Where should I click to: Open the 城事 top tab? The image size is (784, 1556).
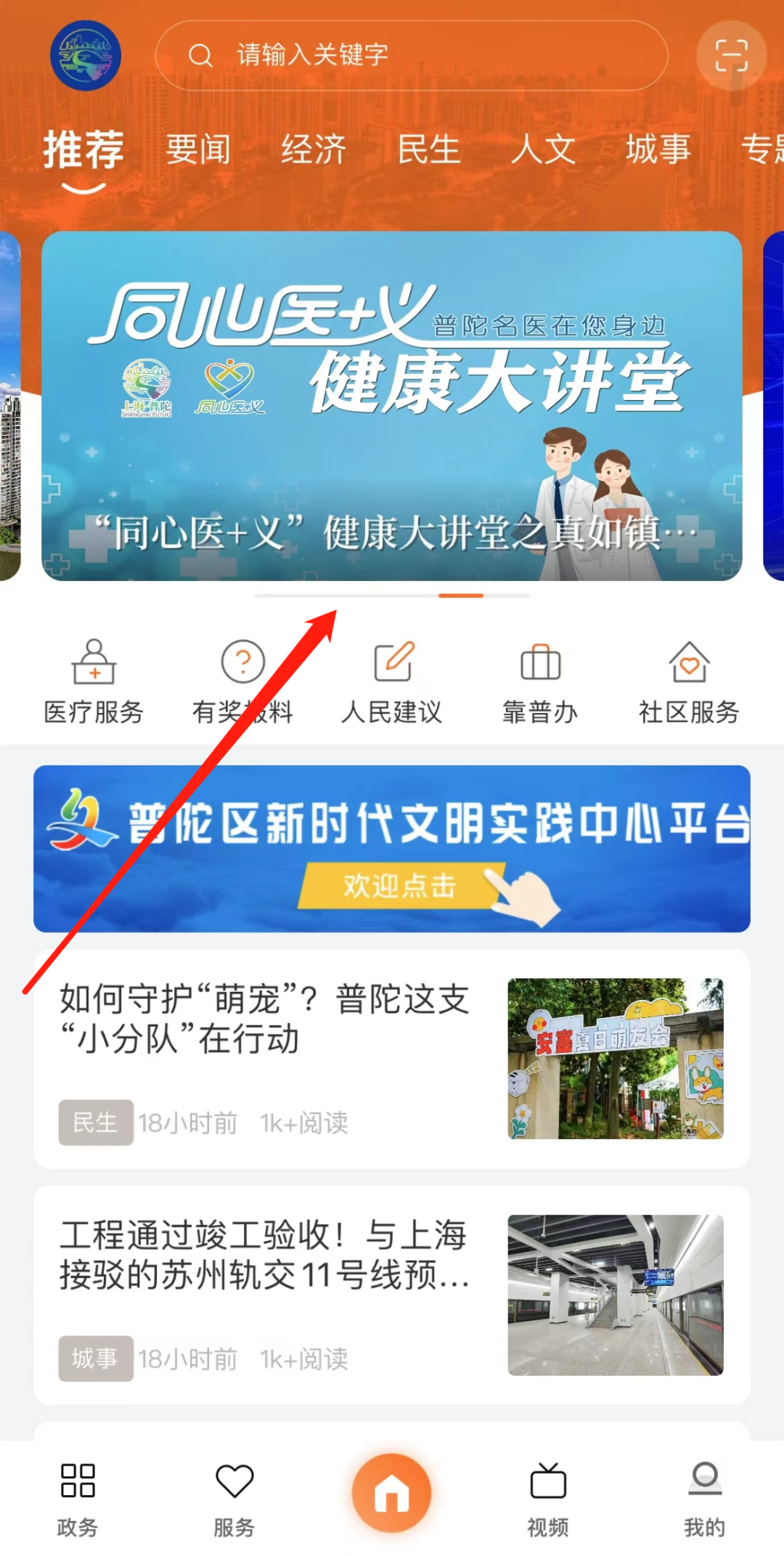(658, 150)
